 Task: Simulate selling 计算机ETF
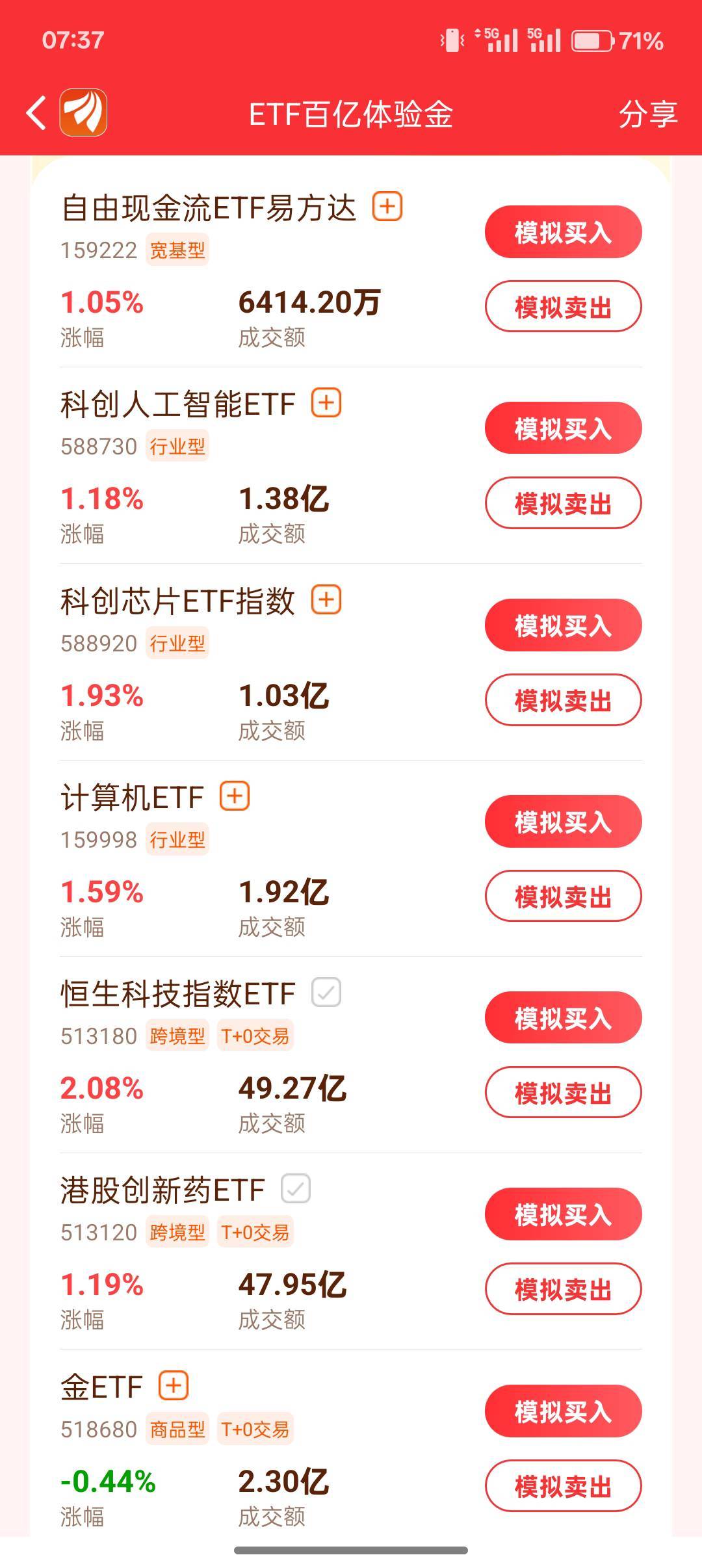(563, 896)
